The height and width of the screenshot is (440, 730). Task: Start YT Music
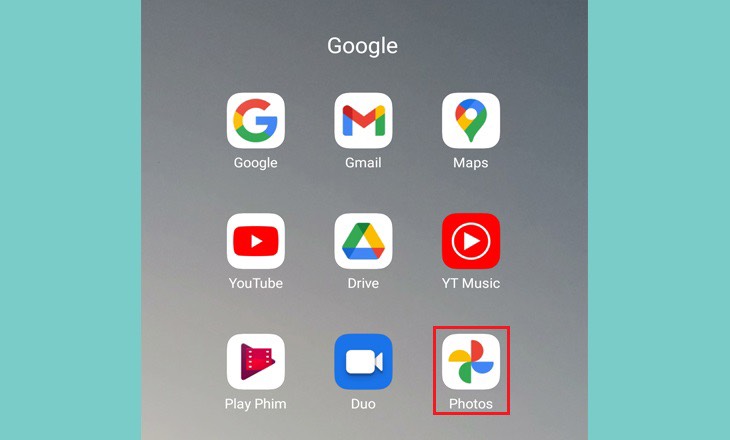coord(470,242)
